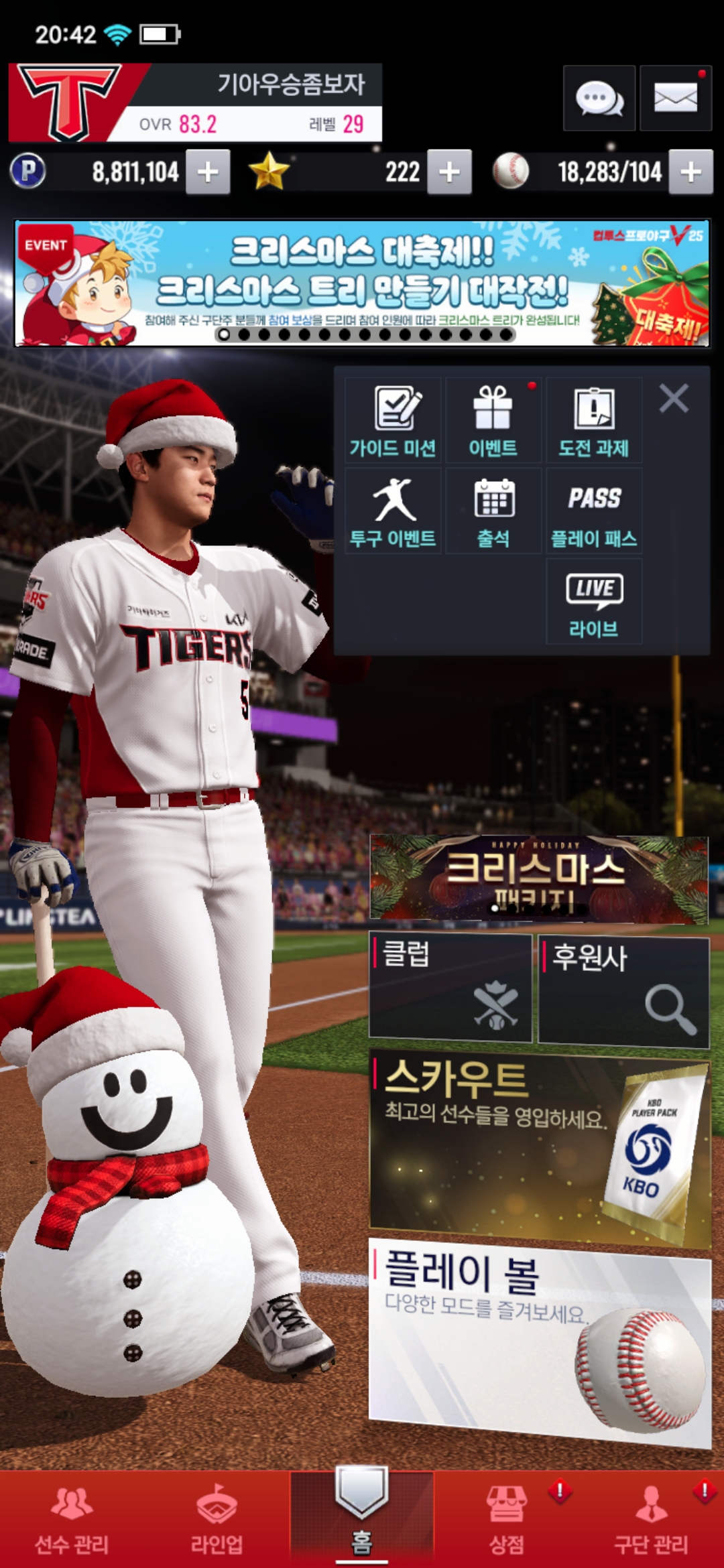Check 출석 attendance calendar
Screen dimensions: 724x1568
coord(493,511)
